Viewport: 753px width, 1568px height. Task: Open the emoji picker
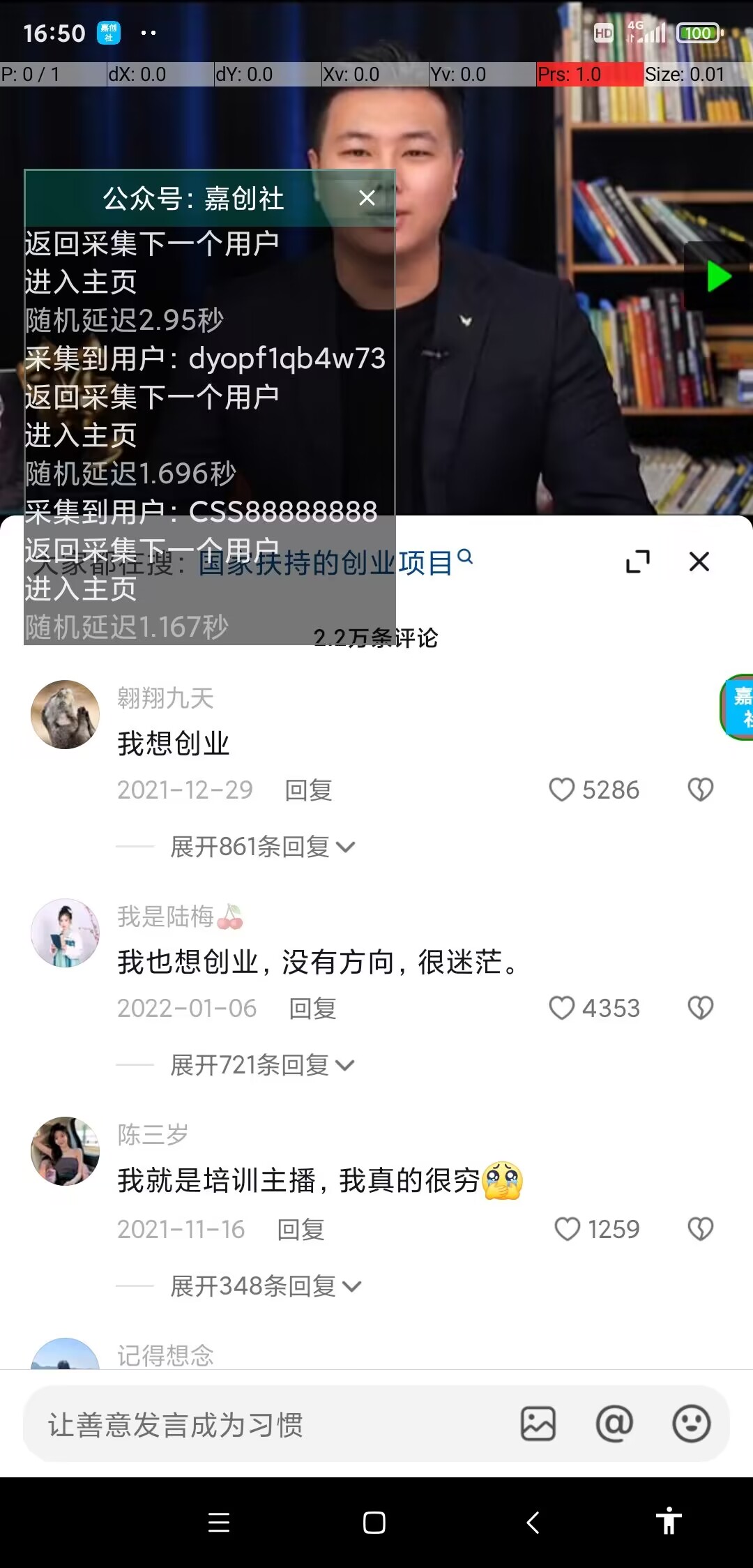[691, 1424]
